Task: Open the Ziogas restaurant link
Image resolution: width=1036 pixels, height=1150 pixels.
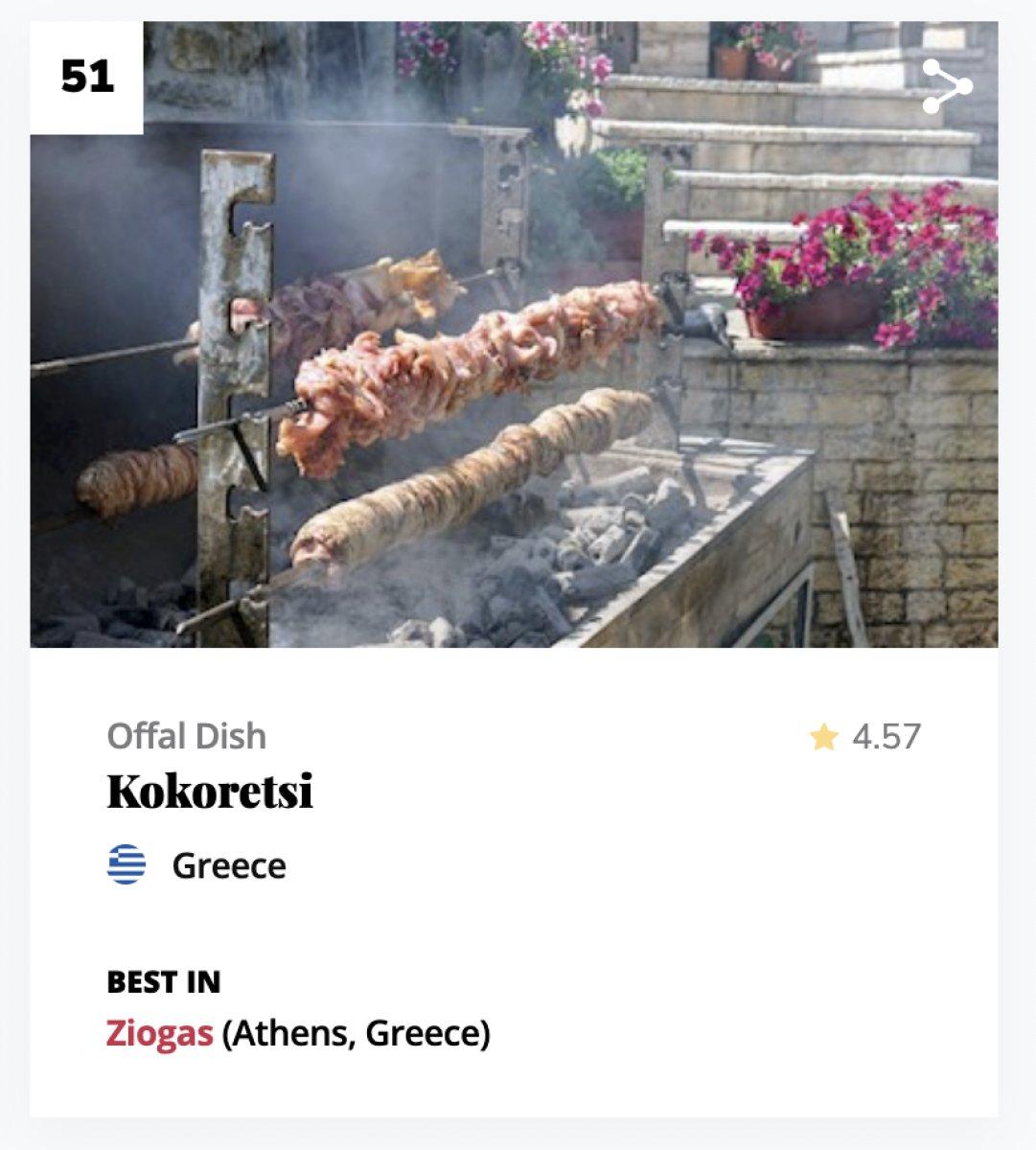Action: click(x=159, y=1034)
